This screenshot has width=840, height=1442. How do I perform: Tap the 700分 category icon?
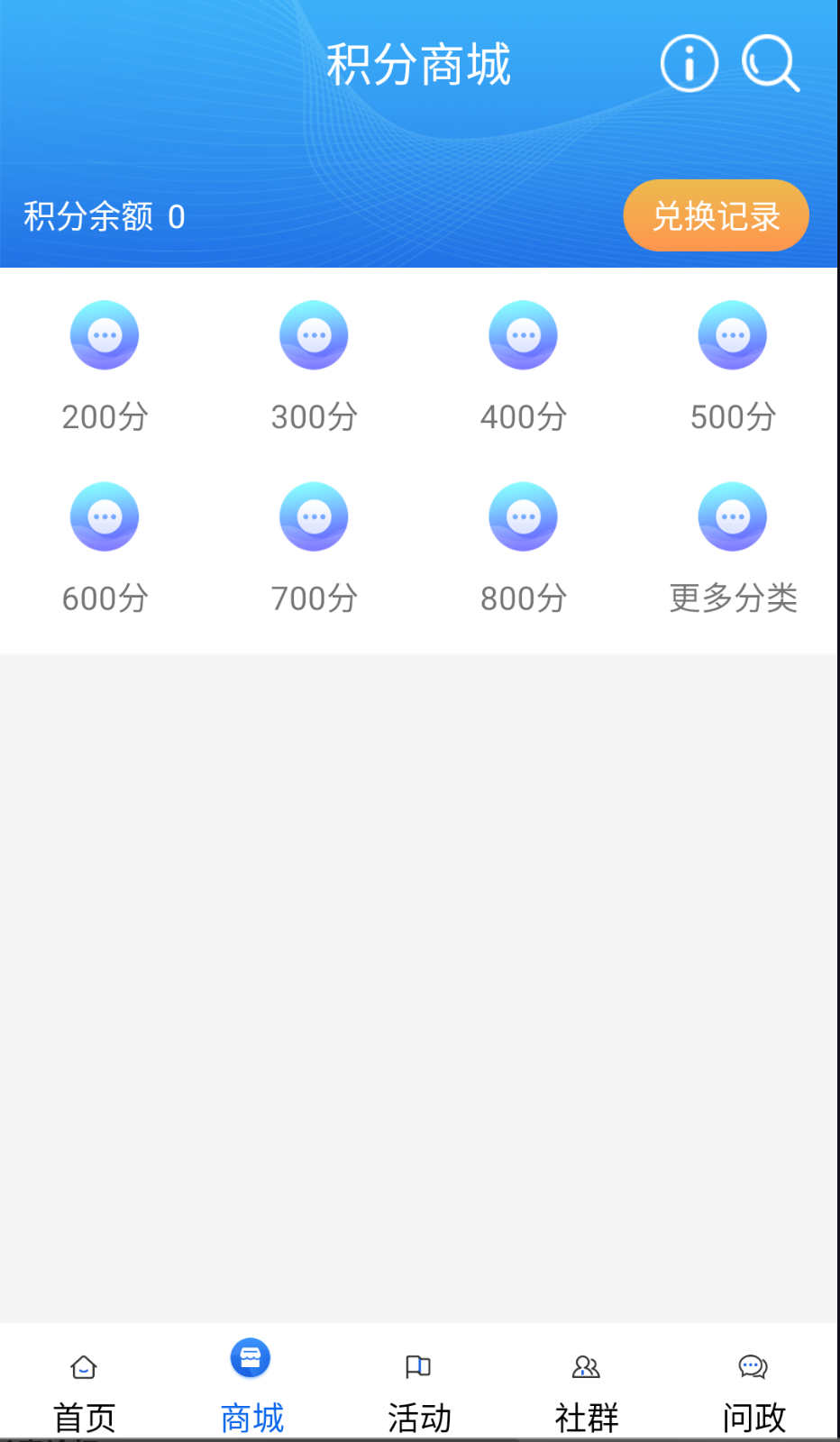coord(314,516)
